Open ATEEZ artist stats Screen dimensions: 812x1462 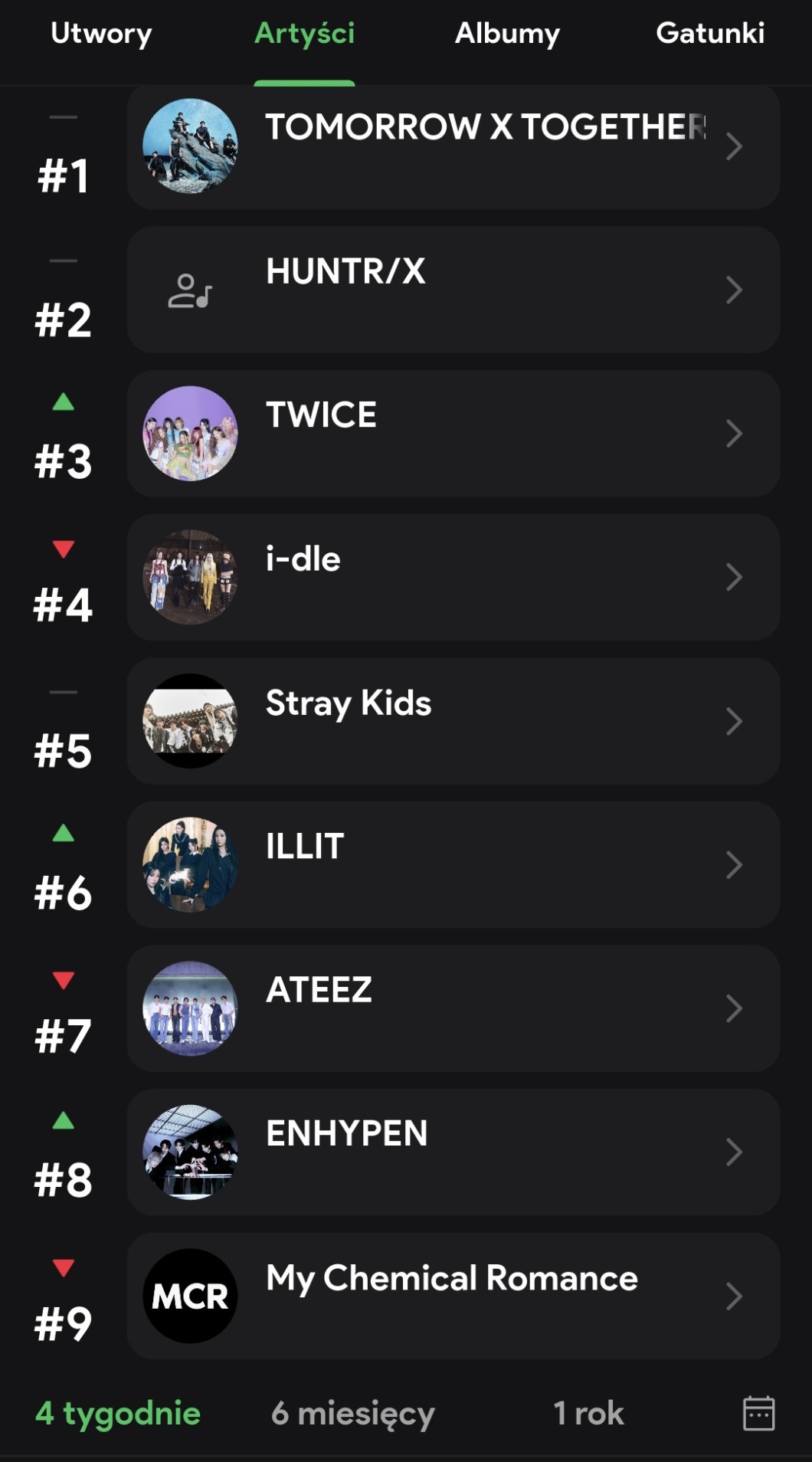(453, 1008)
